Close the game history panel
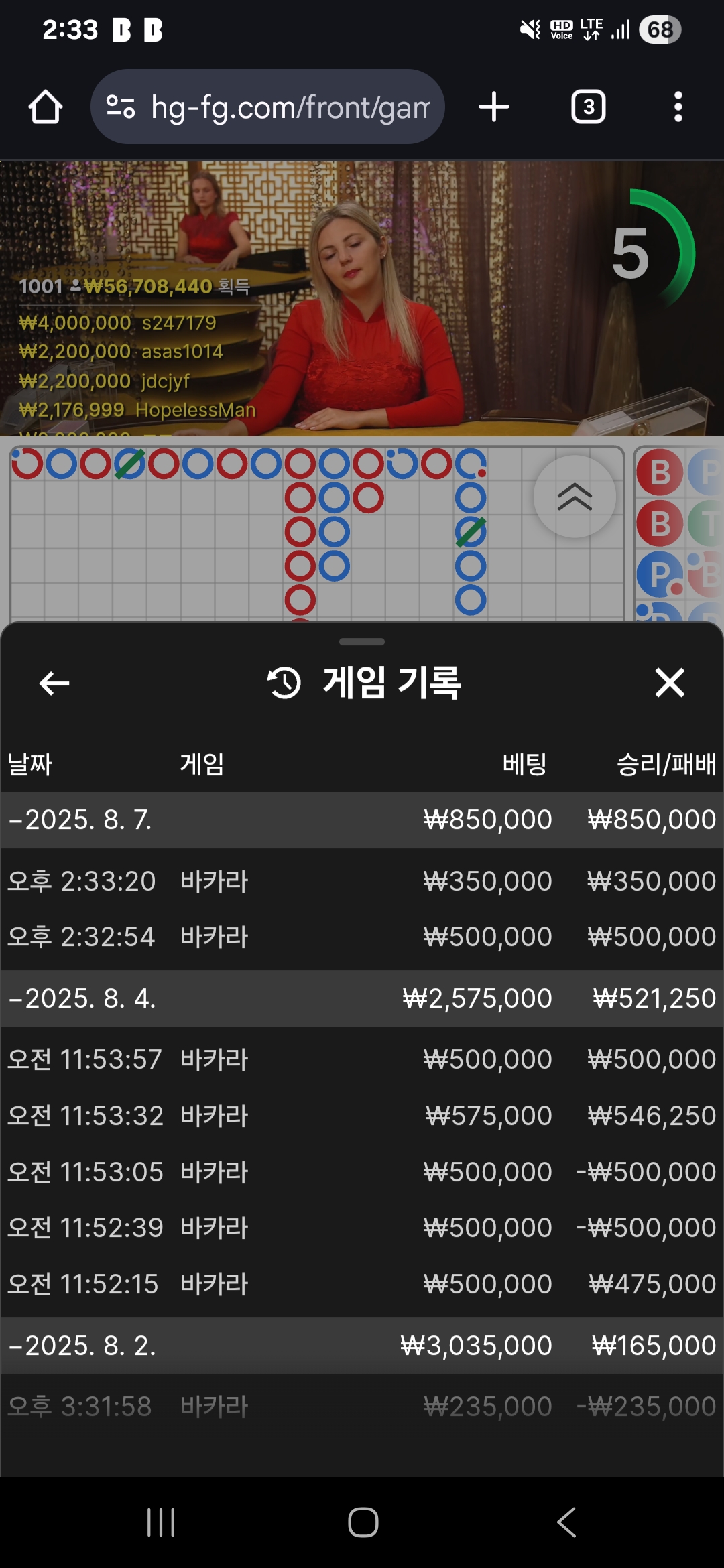This screenshot has height=1568, width=724. pyautogui.click(x=670, y=683)
